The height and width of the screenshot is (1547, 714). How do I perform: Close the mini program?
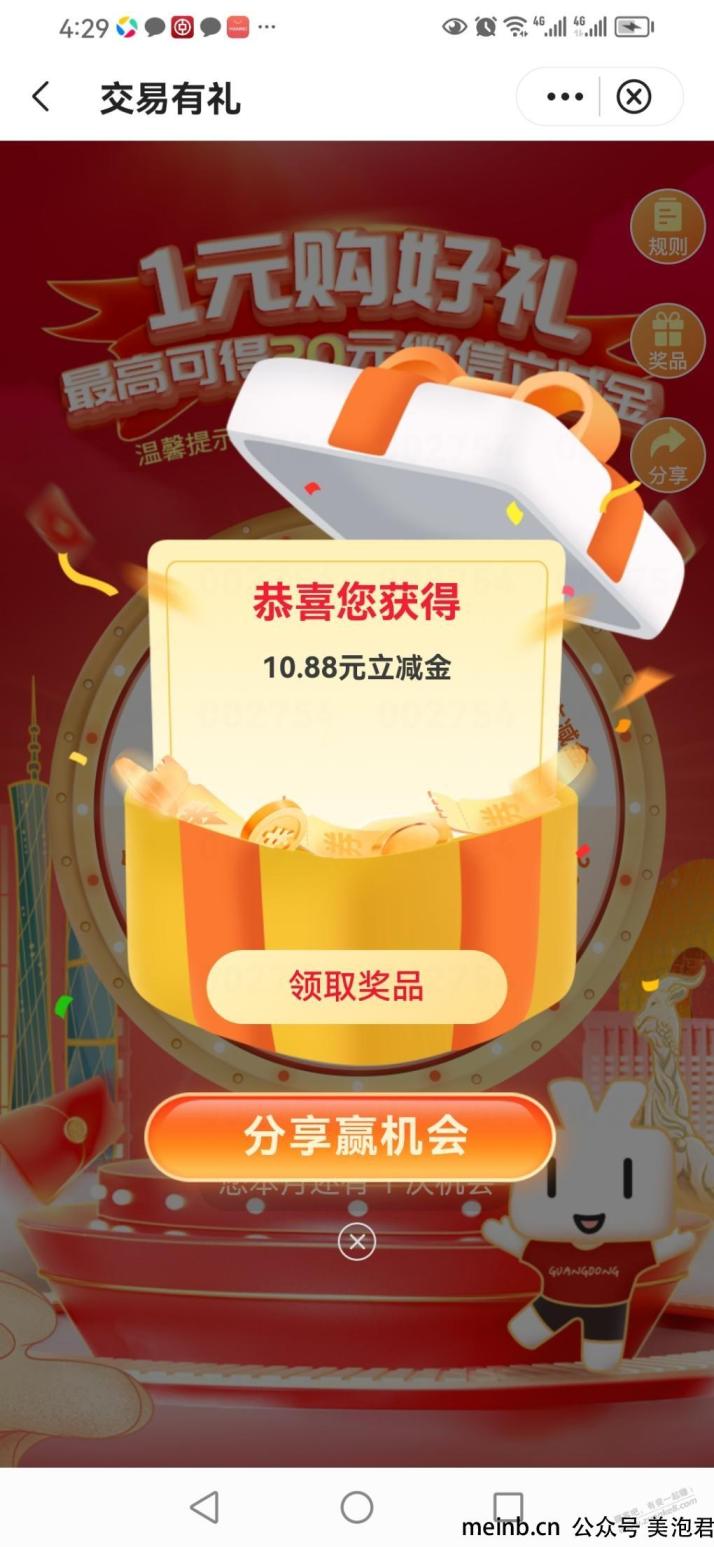tap(634, 97)
